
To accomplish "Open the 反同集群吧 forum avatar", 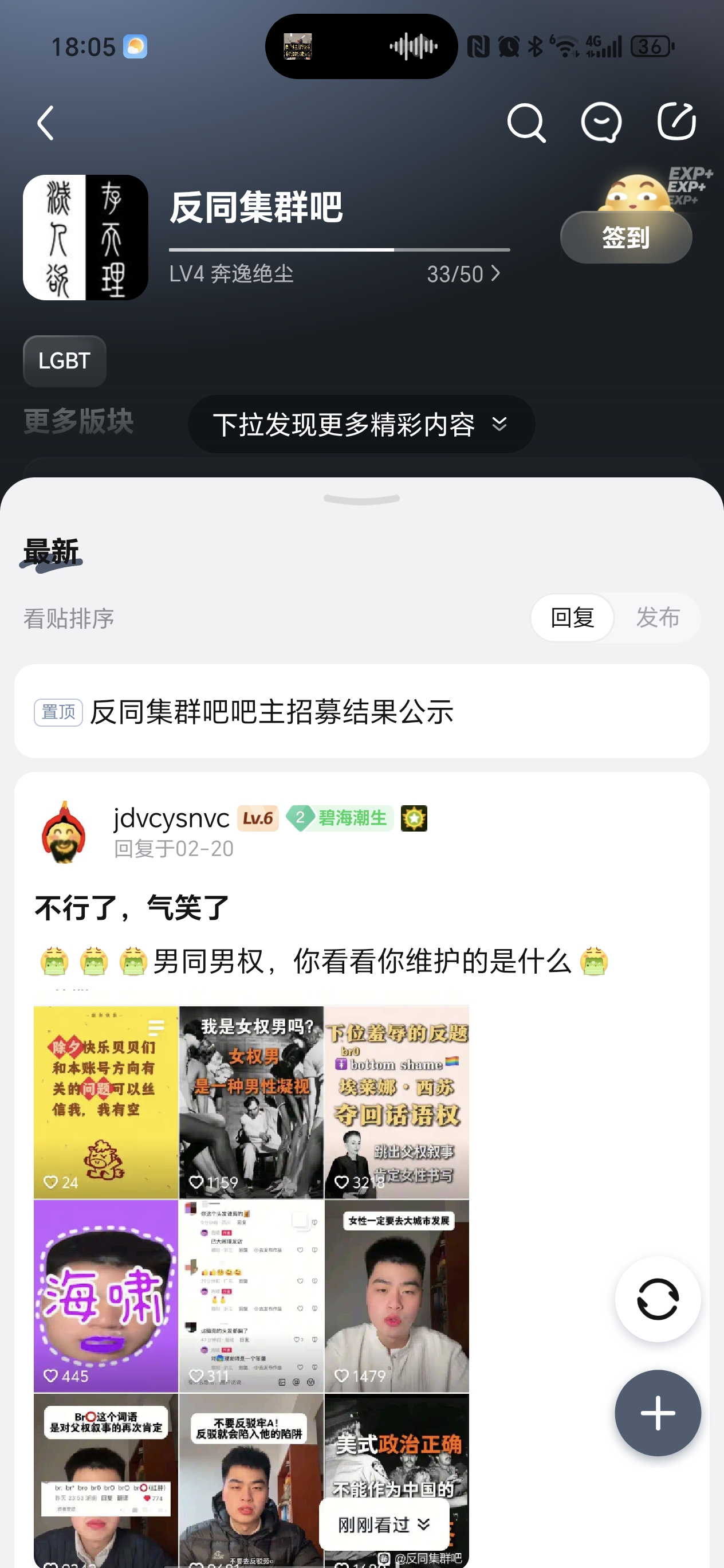I will tap(86, 237).
